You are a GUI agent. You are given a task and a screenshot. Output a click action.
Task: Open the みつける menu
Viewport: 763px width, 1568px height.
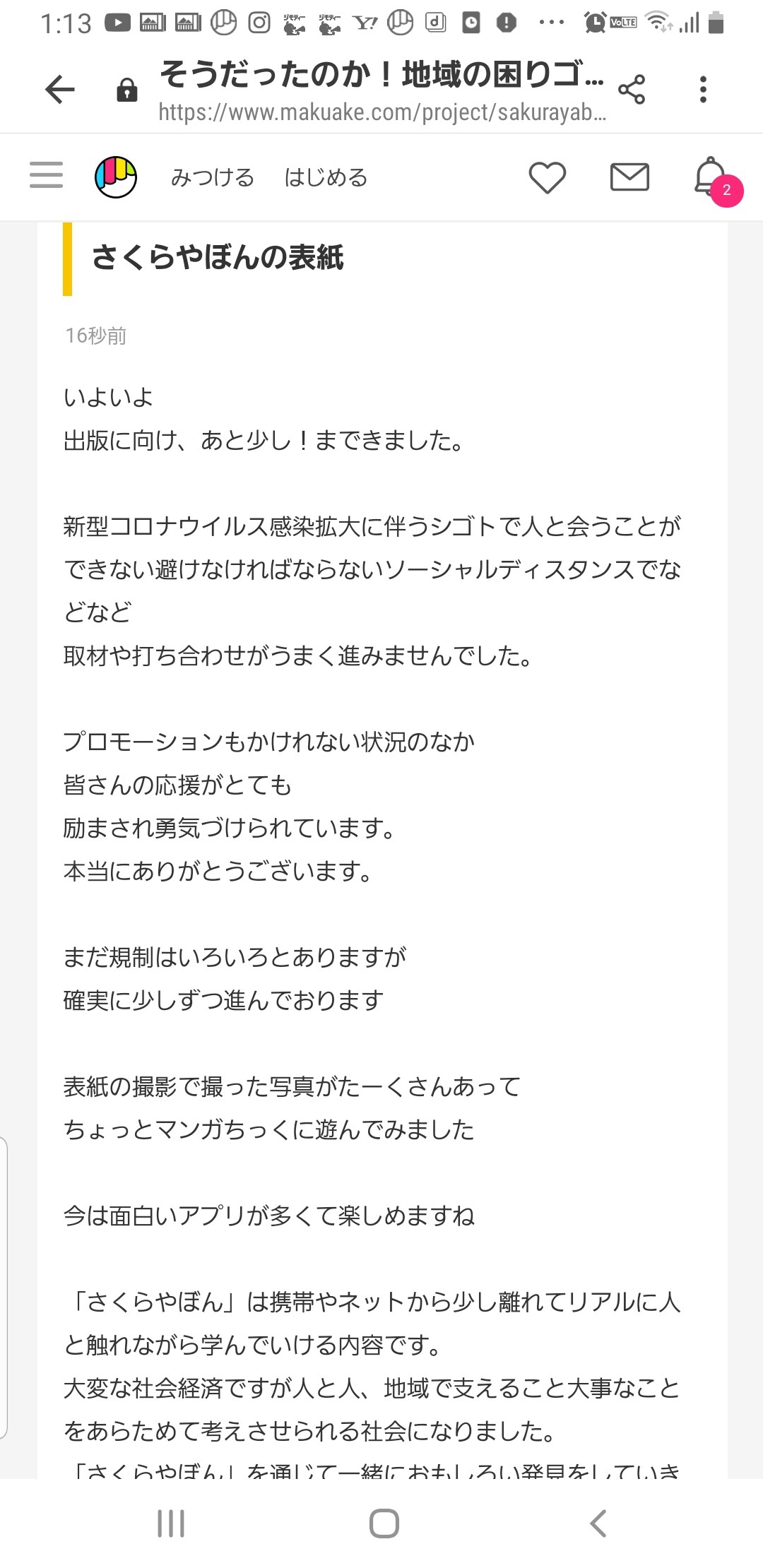point(213,177)
